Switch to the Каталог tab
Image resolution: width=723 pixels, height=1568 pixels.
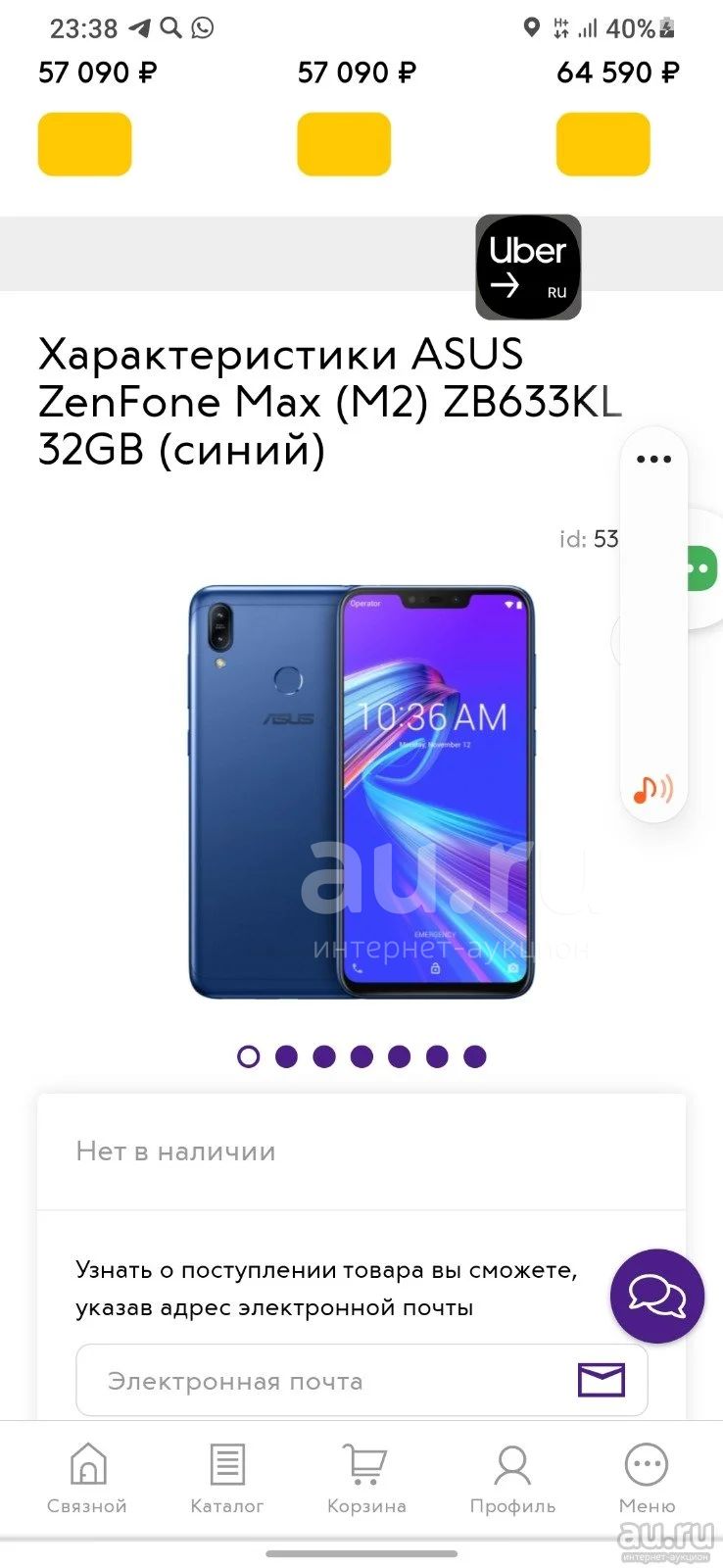[x=227, y=1479]
